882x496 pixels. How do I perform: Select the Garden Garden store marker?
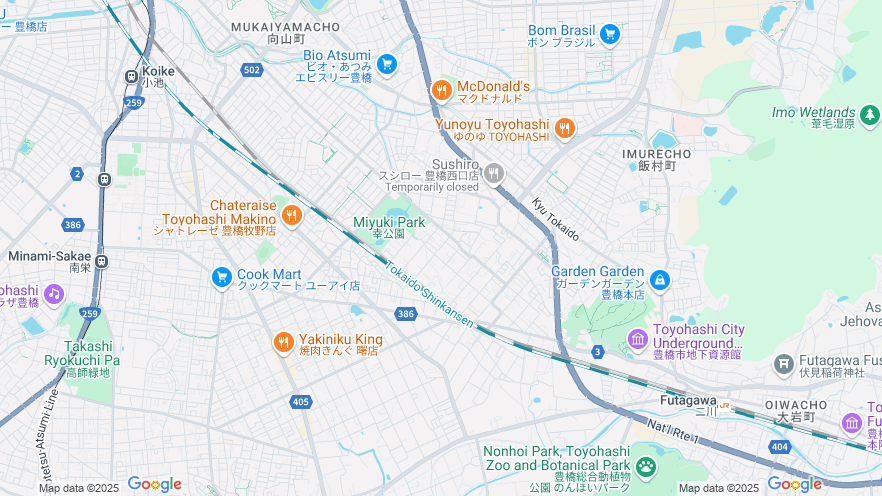[659, 279]
